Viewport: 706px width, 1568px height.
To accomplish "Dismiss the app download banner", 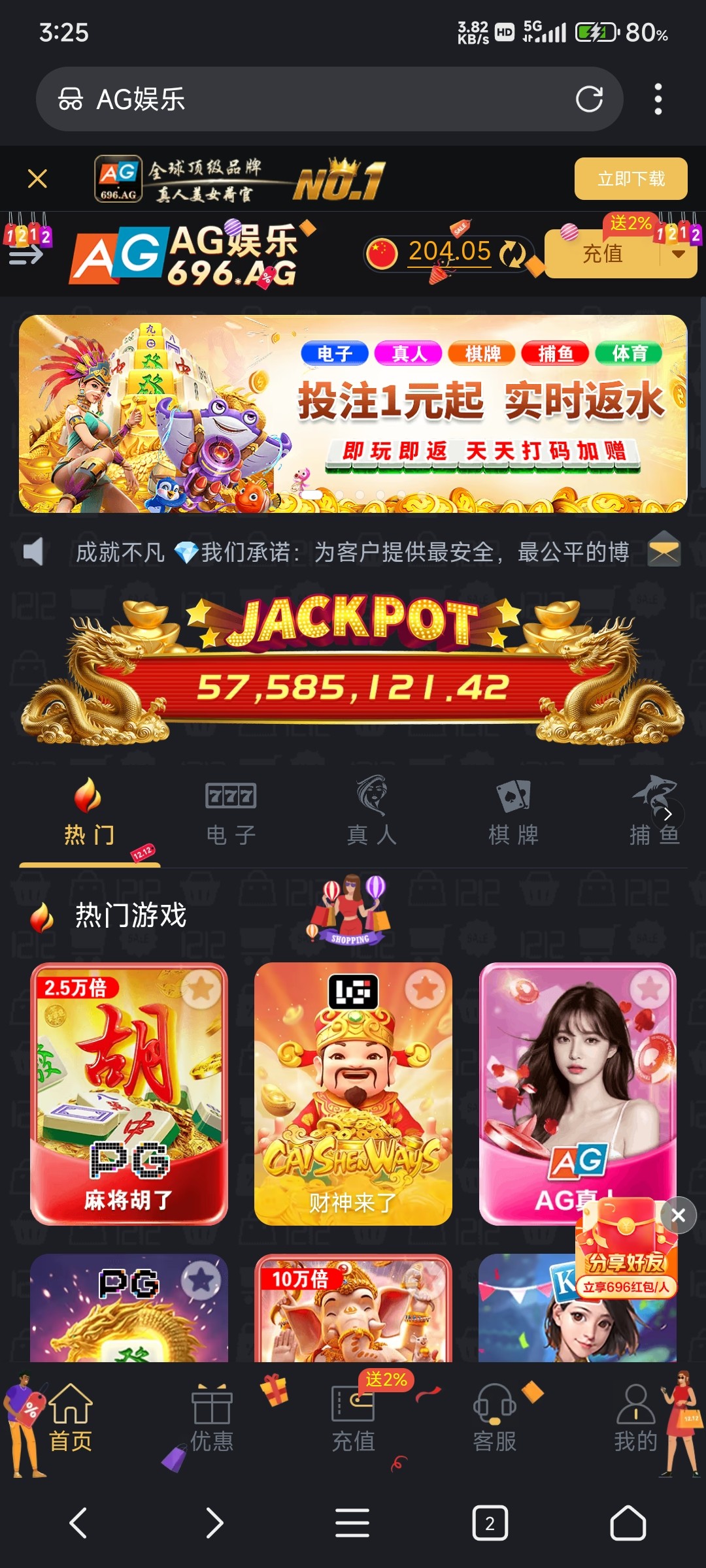I will [38, 178].
